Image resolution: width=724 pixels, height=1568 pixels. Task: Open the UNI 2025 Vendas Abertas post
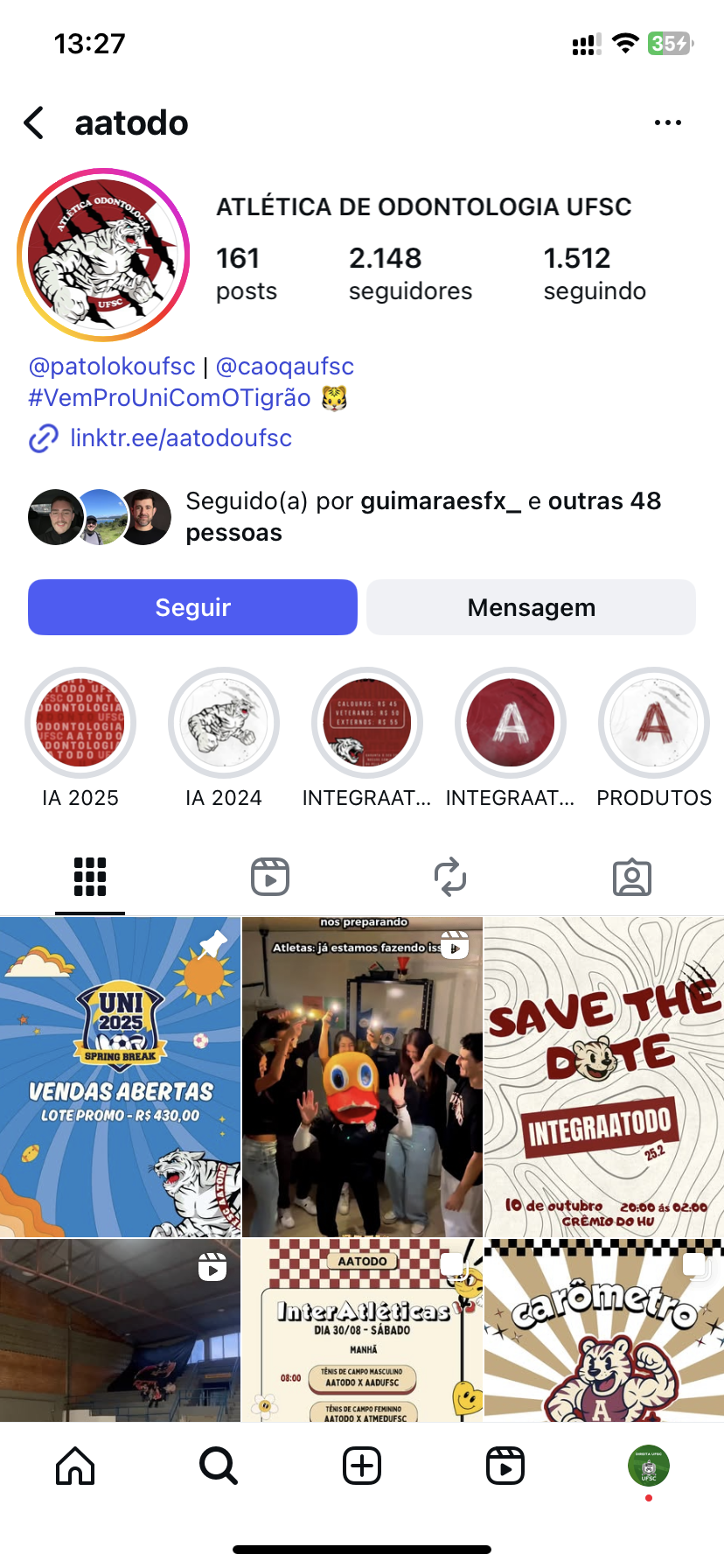[120, 1076]
